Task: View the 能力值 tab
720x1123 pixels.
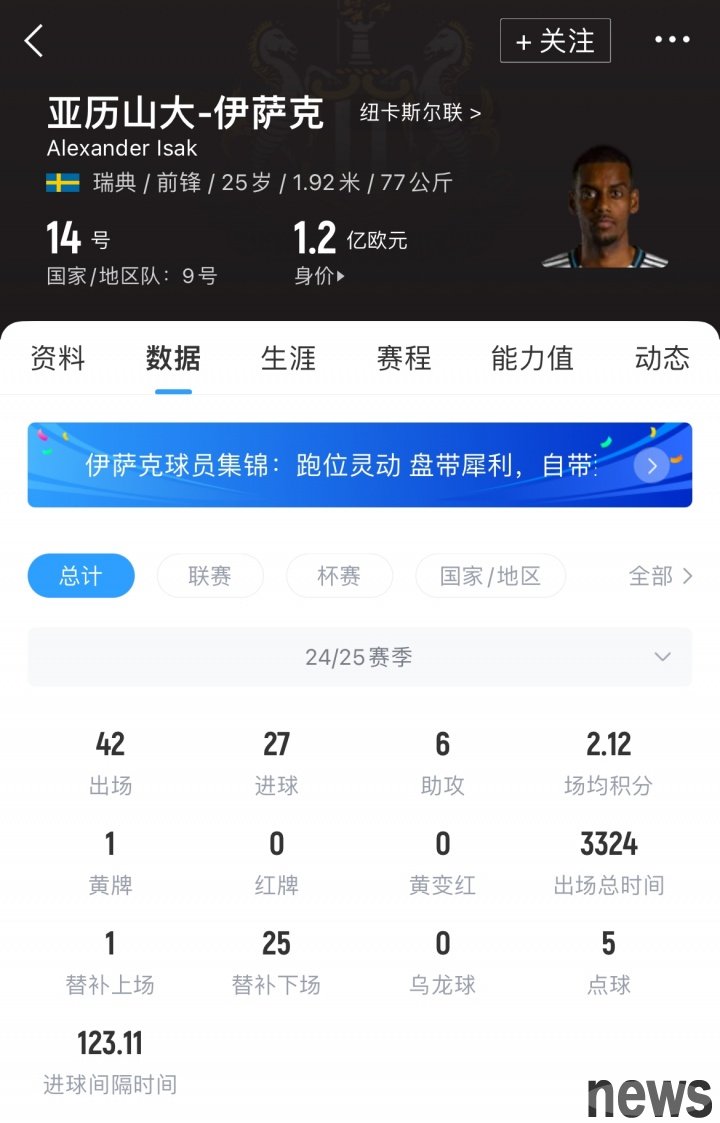Action: click(x=532, y=358)
